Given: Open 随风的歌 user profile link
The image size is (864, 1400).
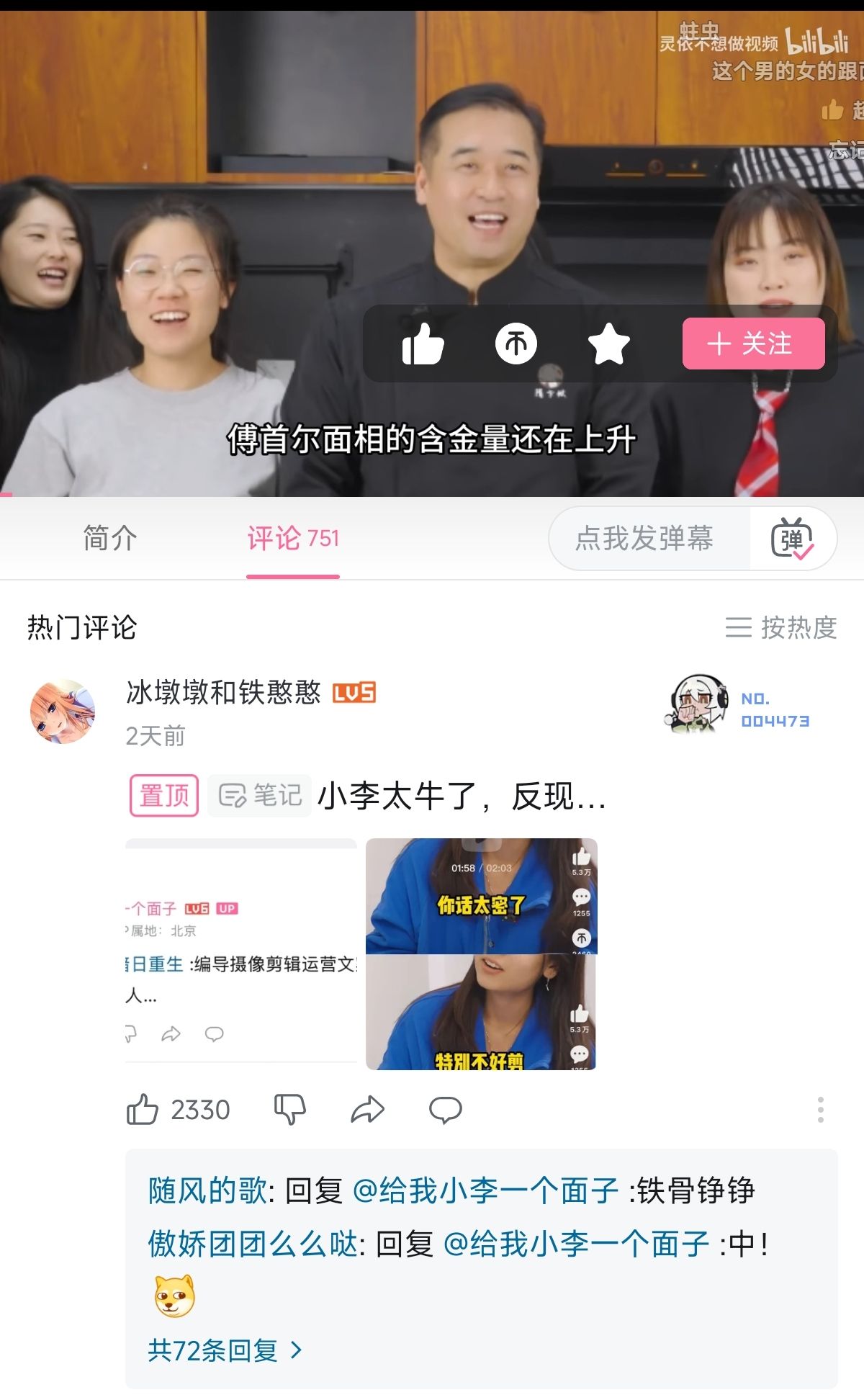Looking at the screenshot, I should [207, 1190].
